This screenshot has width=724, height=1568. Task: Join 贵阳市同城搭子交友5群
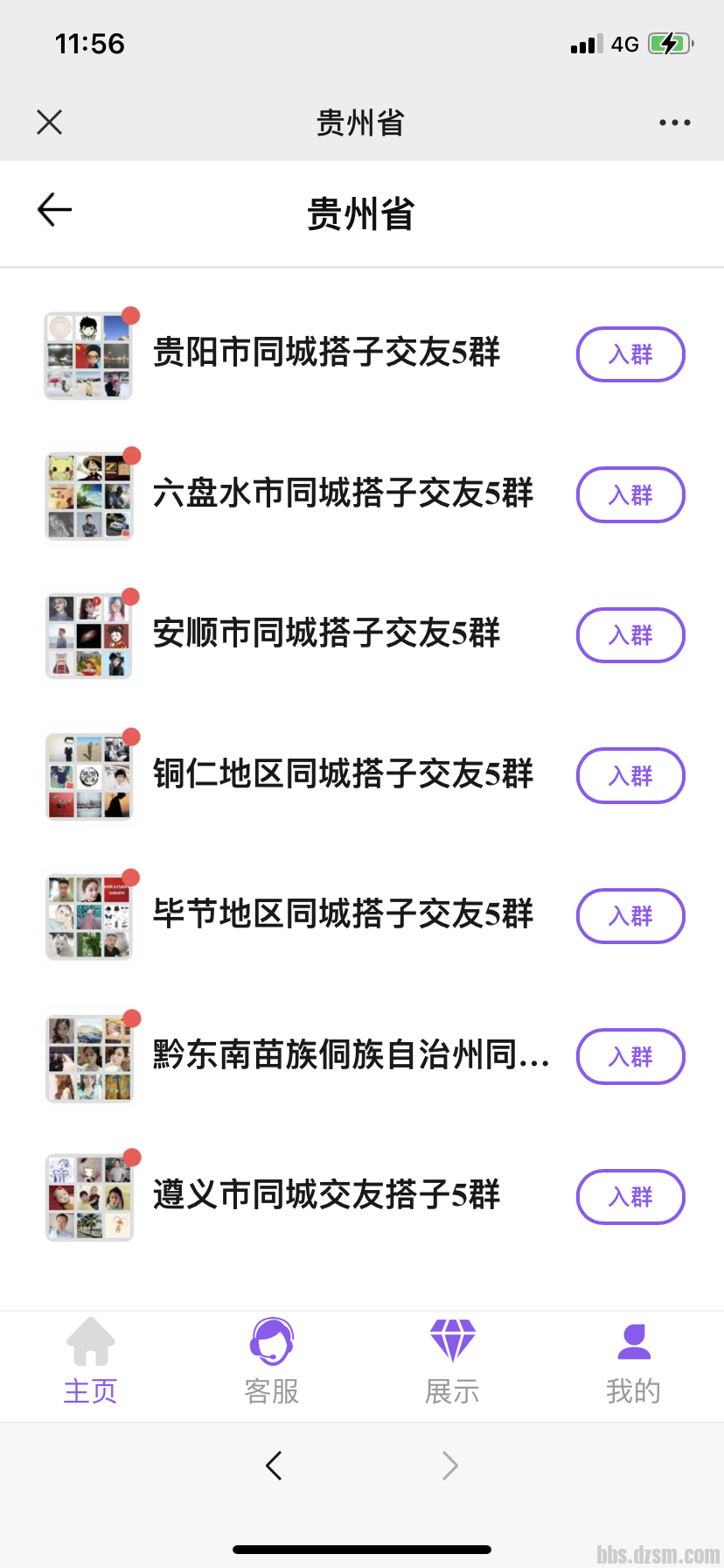point(630,354)
